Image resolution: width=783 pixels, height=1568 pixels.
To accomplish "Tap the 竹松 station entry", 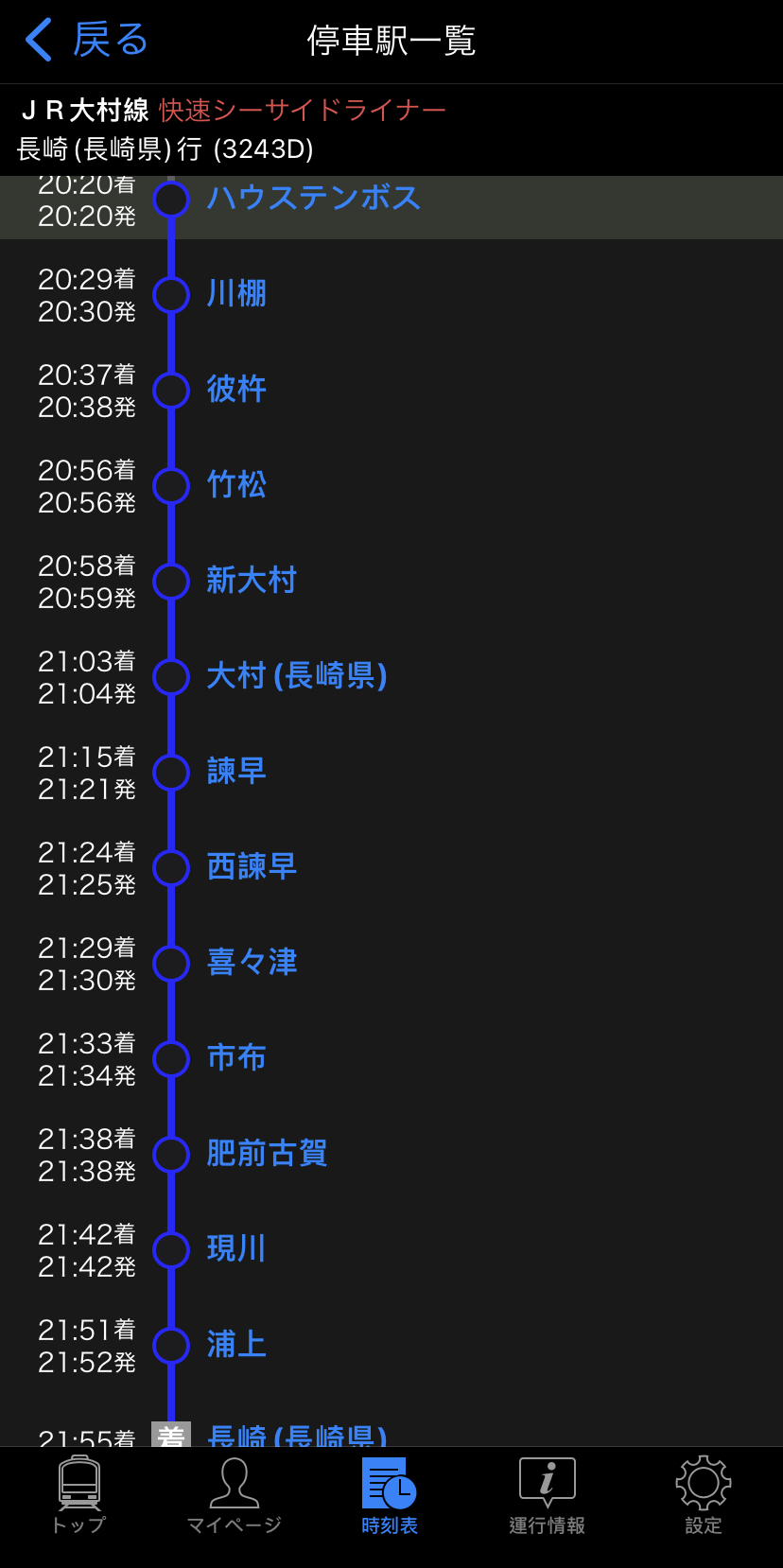I will pos(236,485).
